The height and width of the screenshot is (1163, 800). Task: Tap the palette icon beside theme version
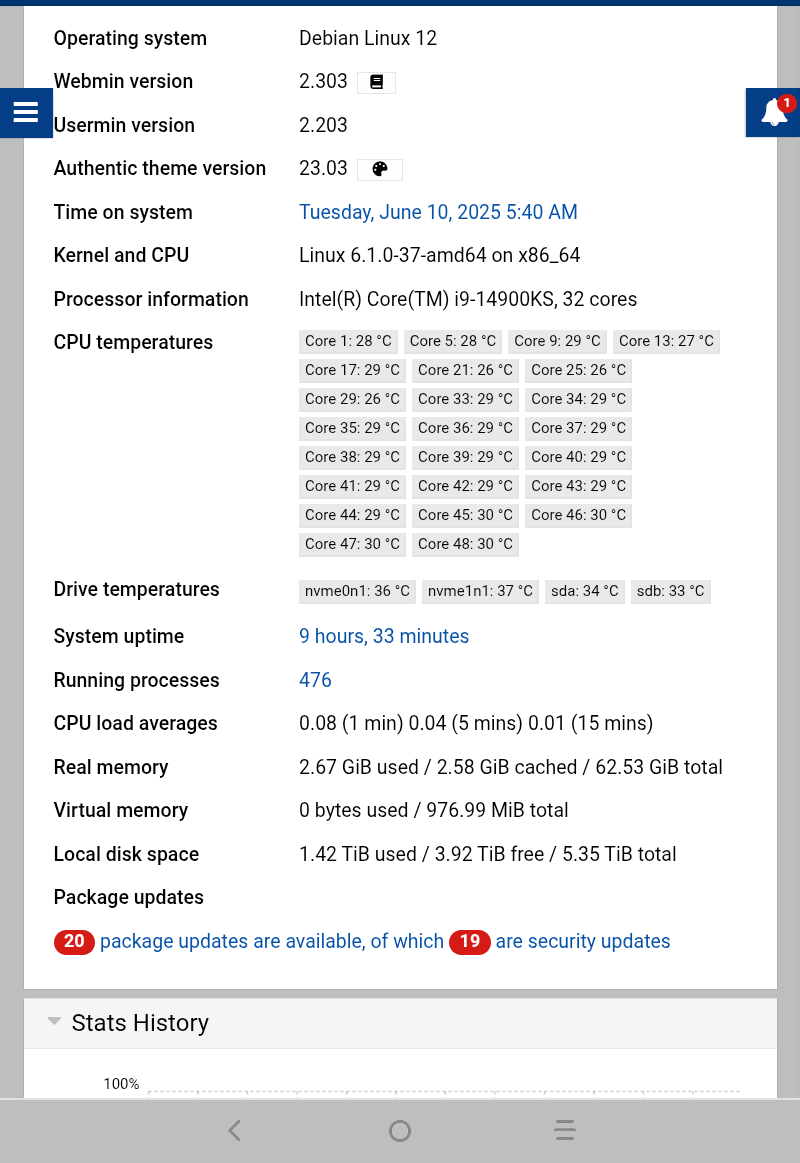coord(380,170)
